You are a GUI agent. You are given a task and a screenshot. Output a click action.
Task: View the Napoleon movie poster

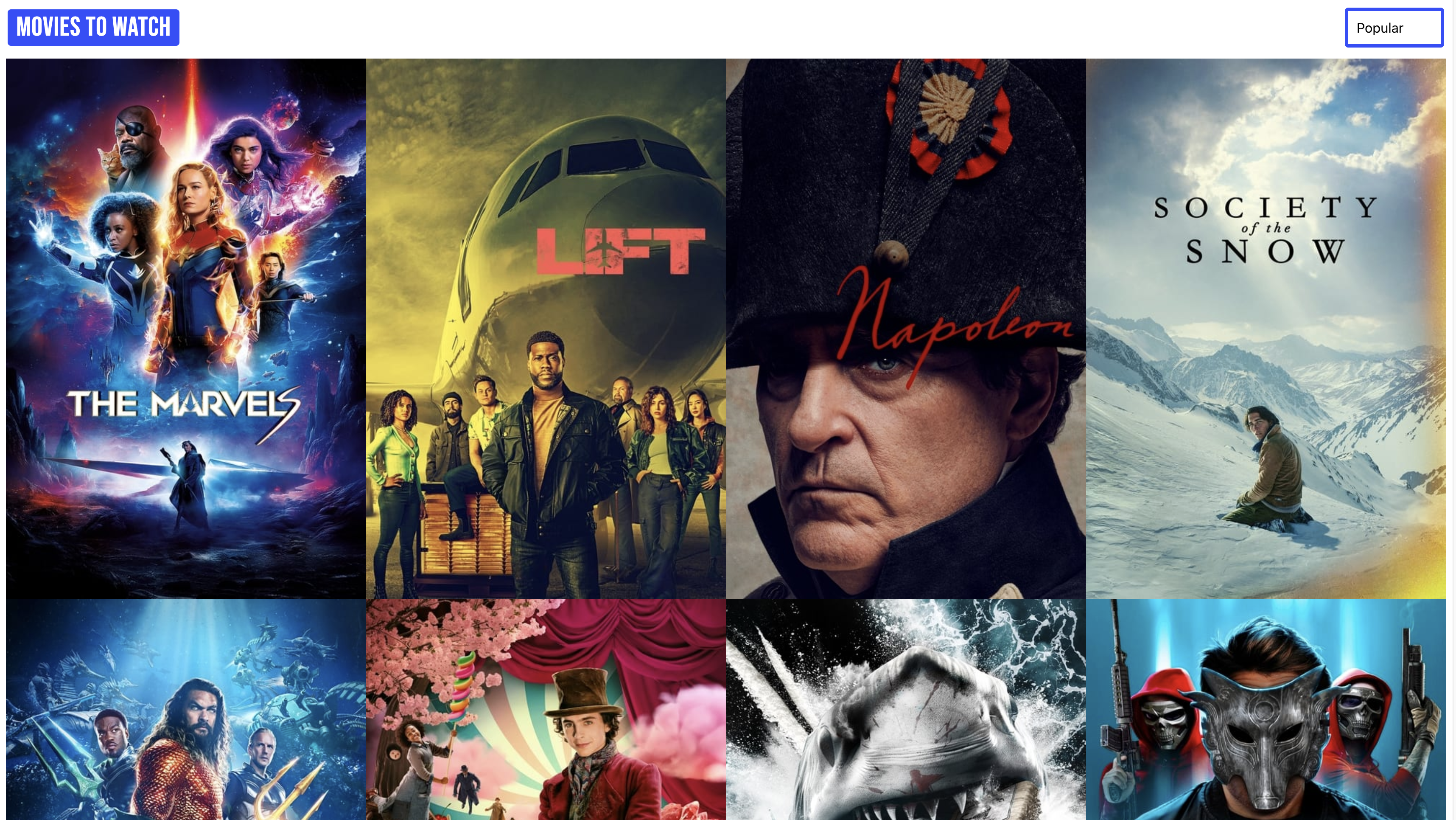pyautogui.click(x=905, y=328)
